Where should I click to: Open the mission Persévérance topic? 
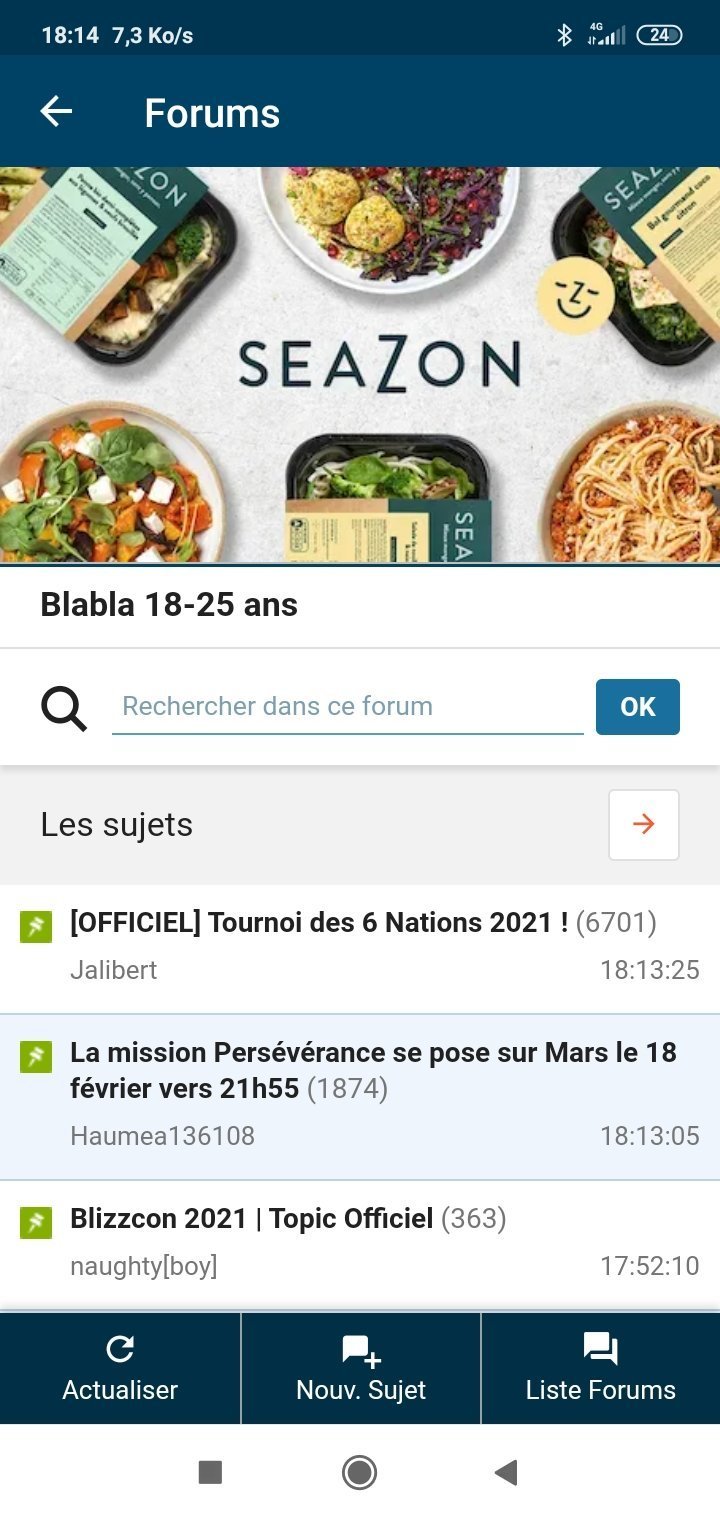(373, 1069)
